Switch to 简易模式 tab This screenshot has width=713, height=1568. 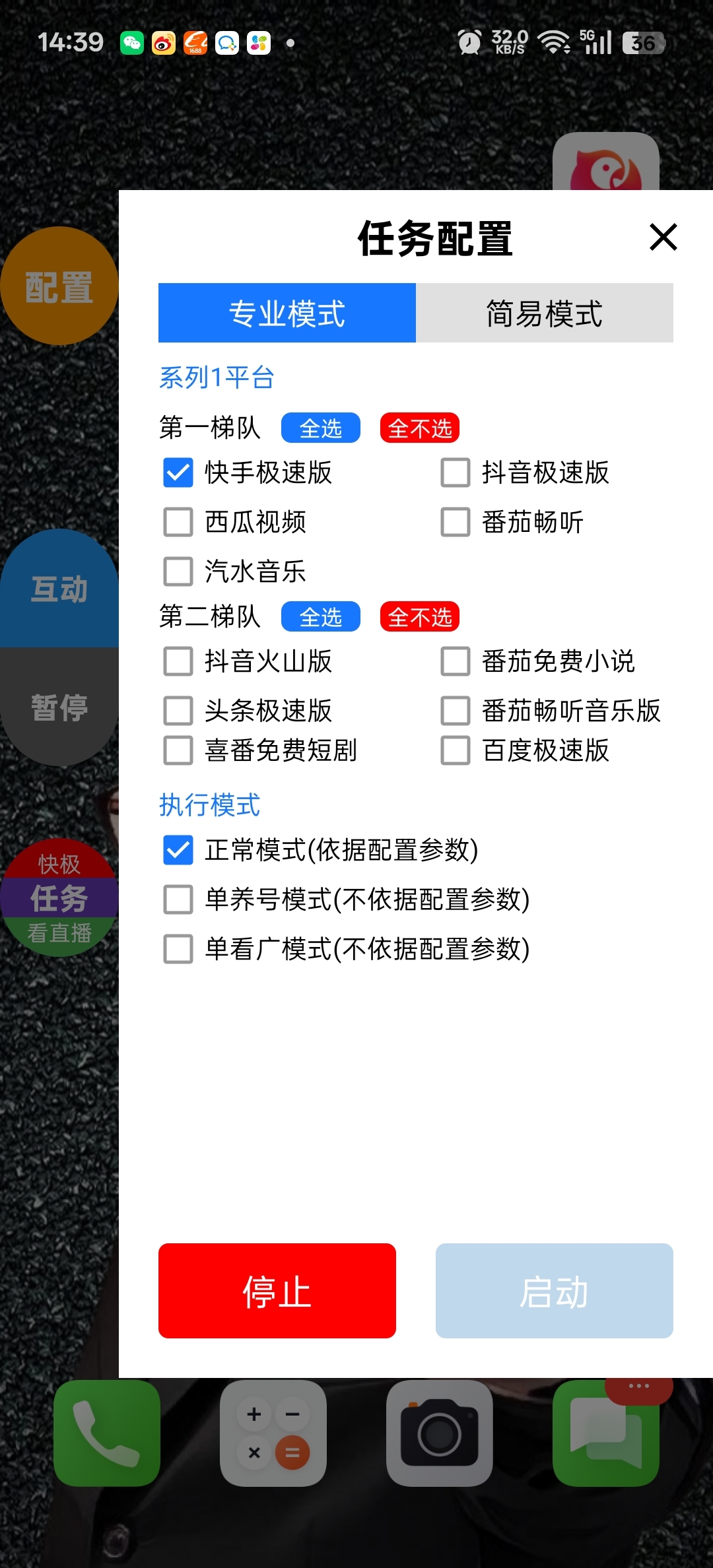544,313
